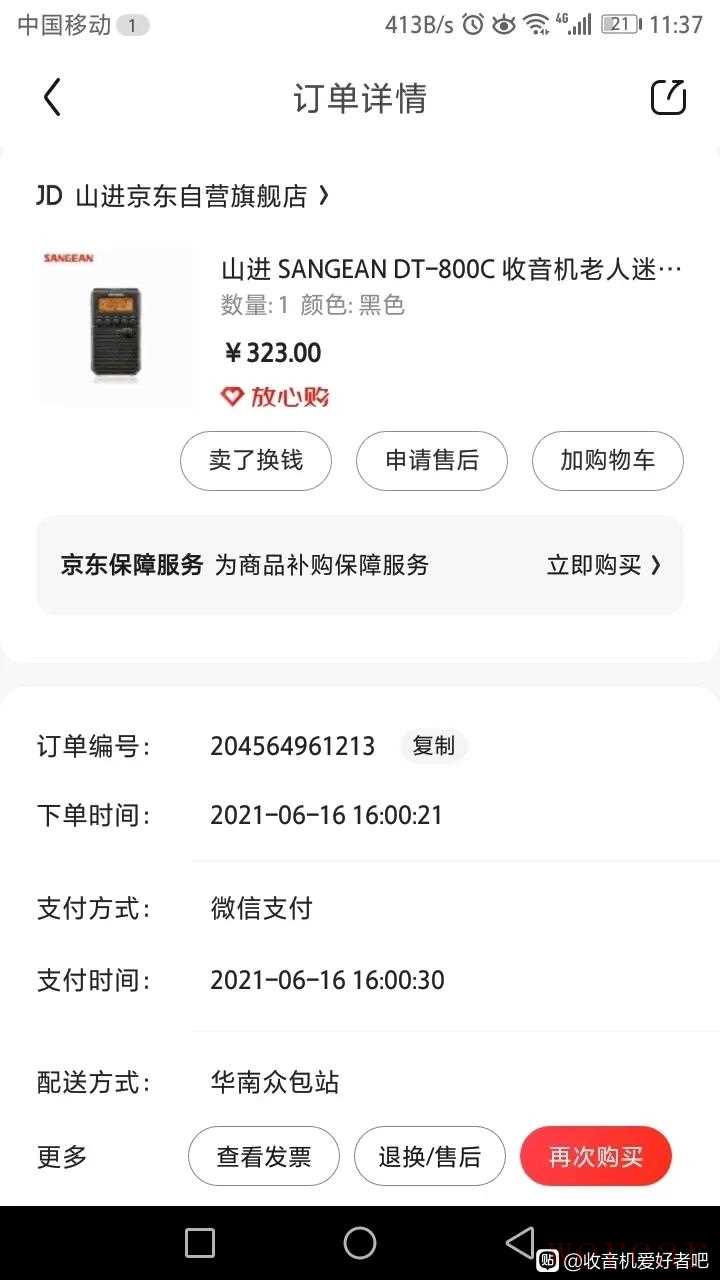This screenshot has height=1280, width=720.
Task: Copy the order number with 复制
Action: point(433,746)
